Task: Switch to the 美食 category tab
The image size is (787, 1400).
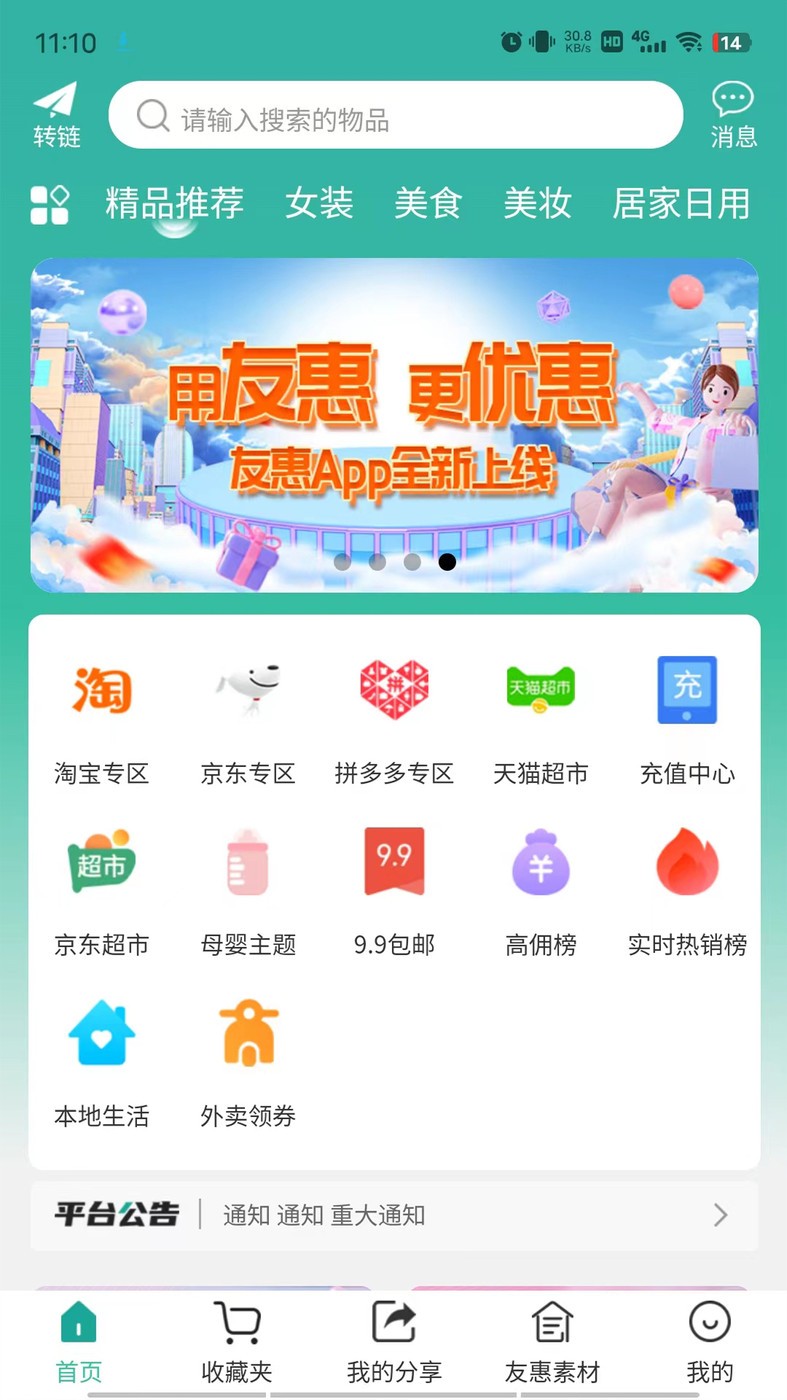Action: [428, 203]
